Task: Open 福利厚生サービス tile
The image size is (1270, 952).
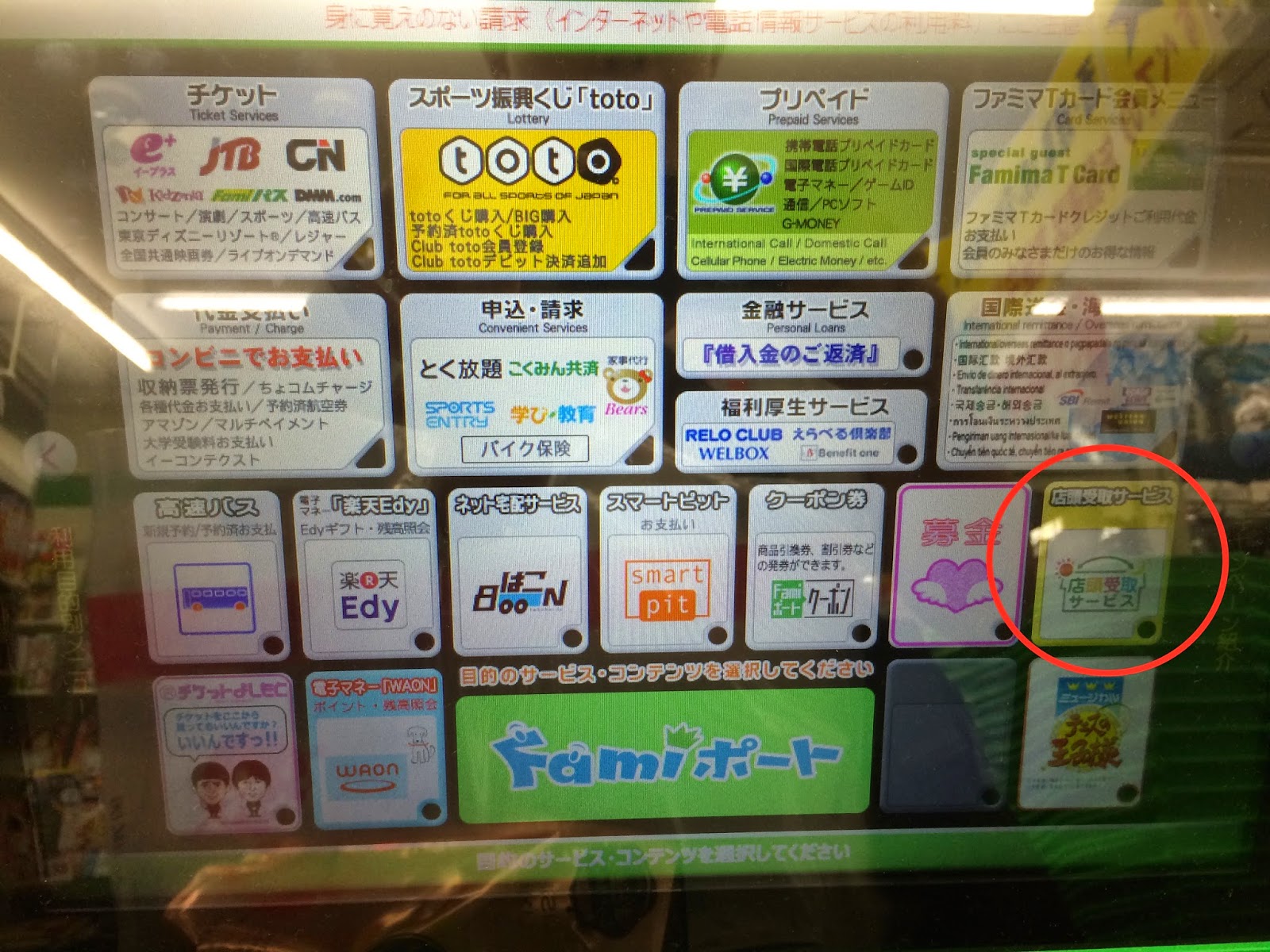Action: point(802,430)
